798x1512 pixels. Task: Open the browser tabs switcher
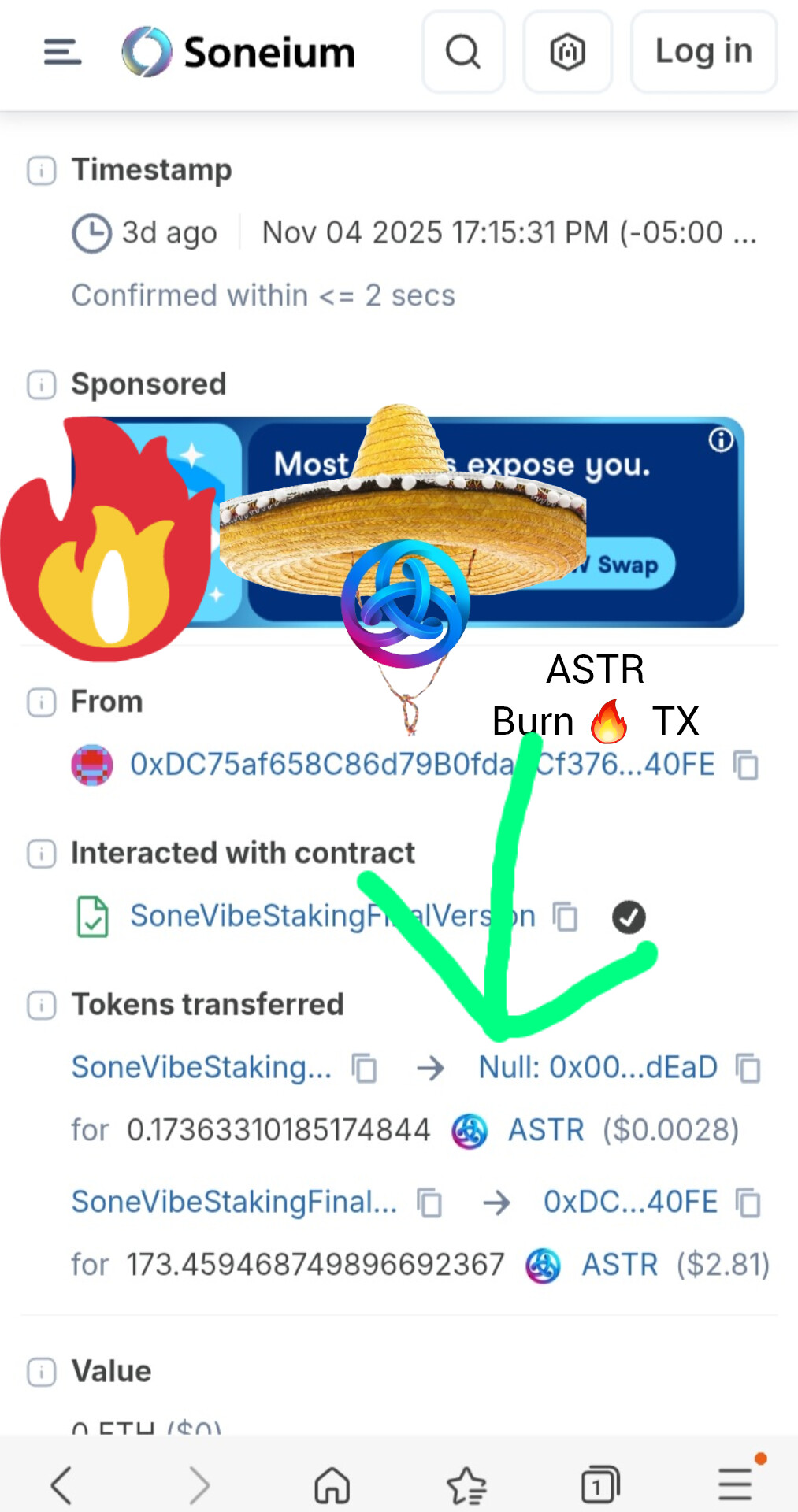[x=600, y=1486]
